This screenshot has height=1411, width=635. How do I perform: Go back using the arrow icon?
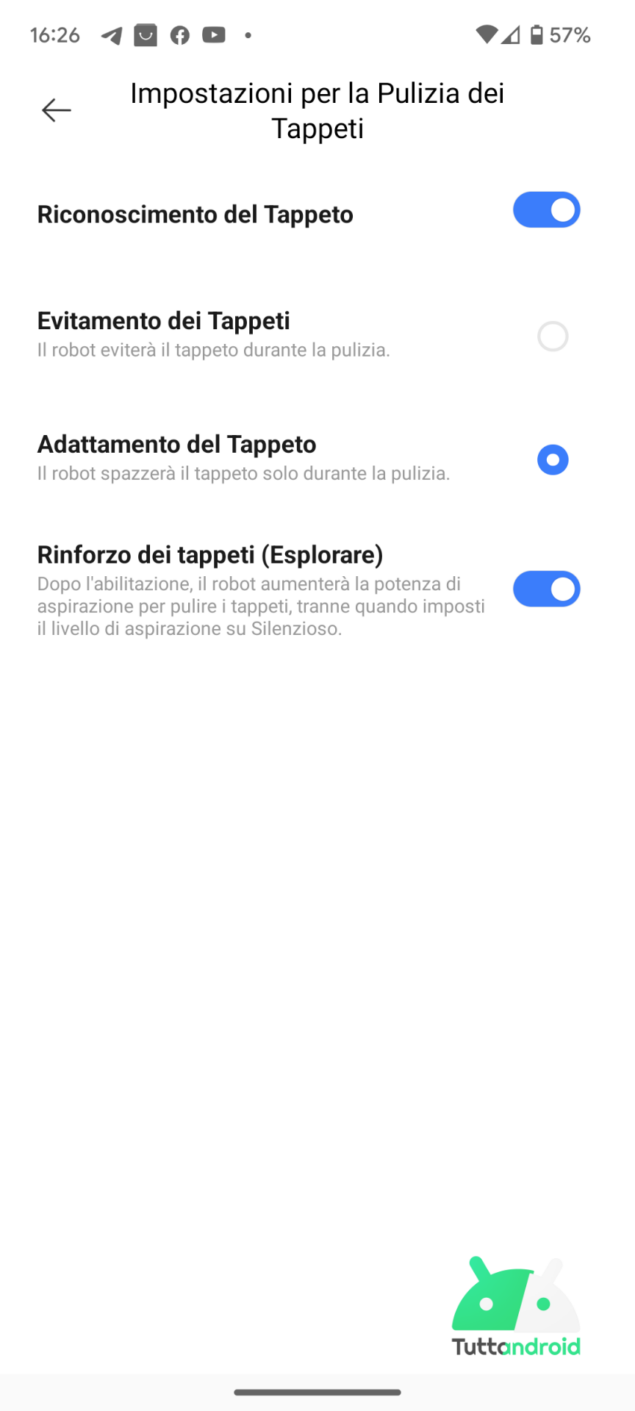pos(56,110)
